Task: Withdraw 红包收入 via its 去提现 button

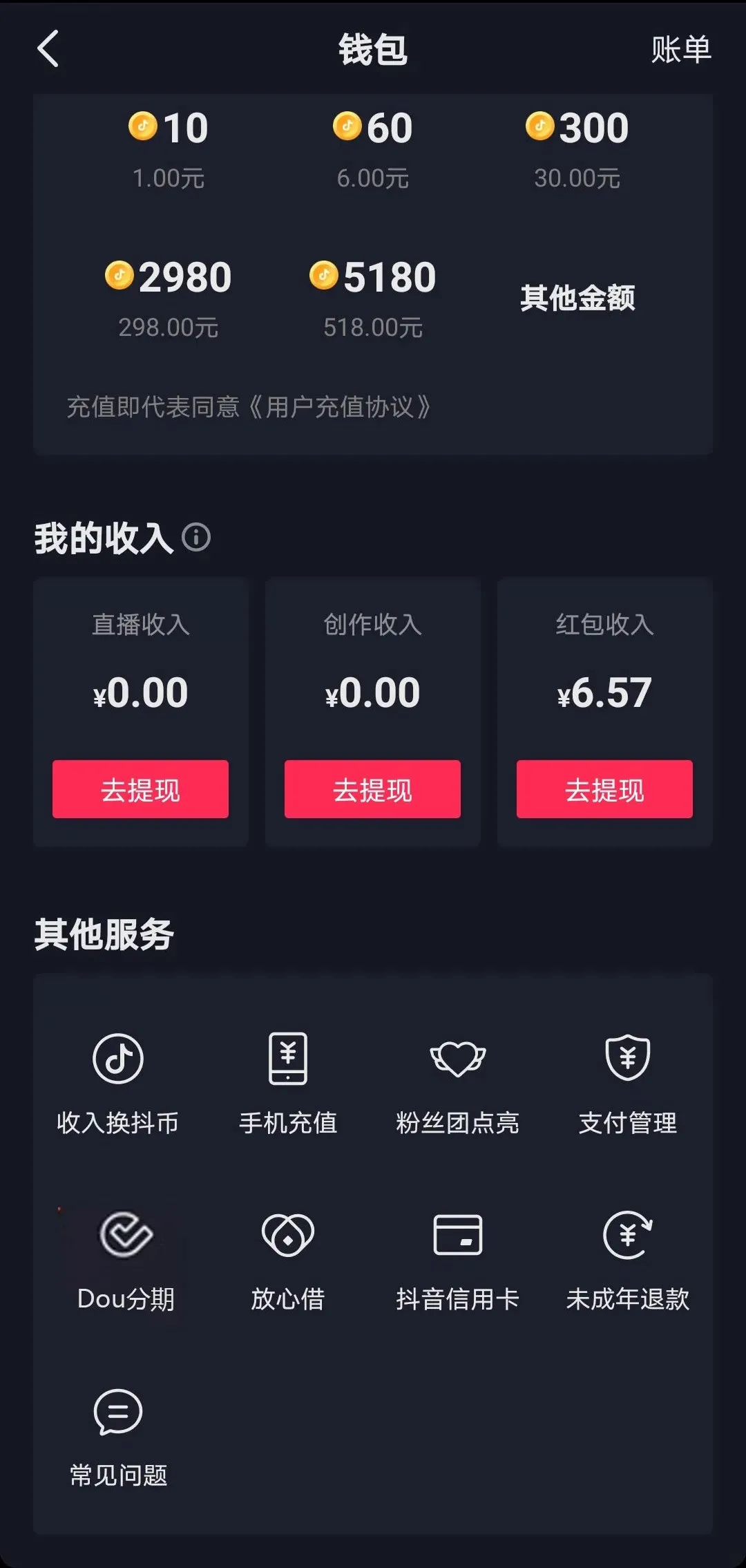Action: (x=603, y=789)
